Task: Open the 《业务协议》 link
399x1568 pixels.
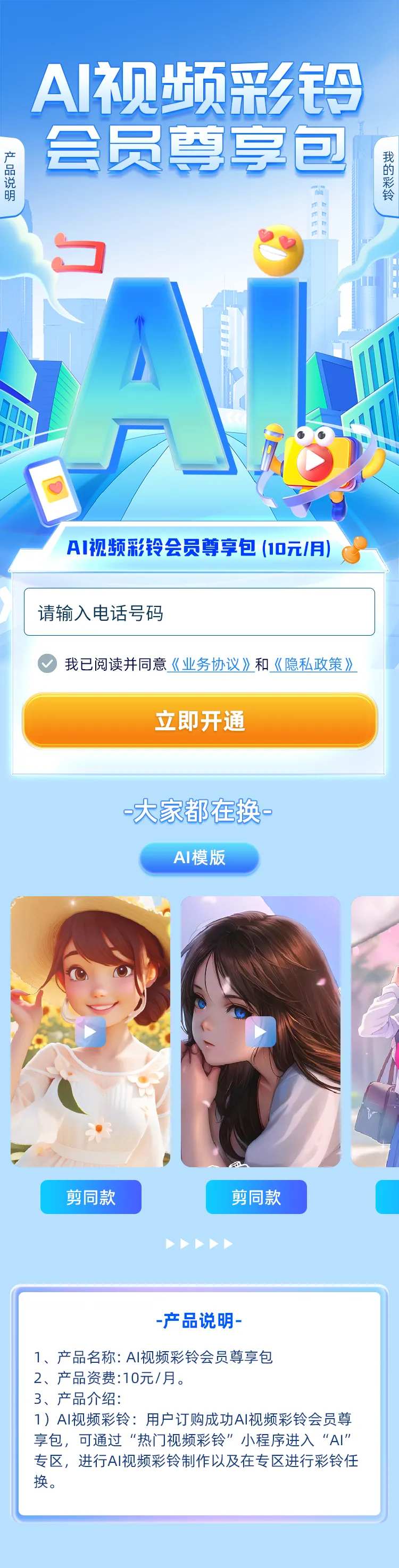Action: [x=211, y=664]
